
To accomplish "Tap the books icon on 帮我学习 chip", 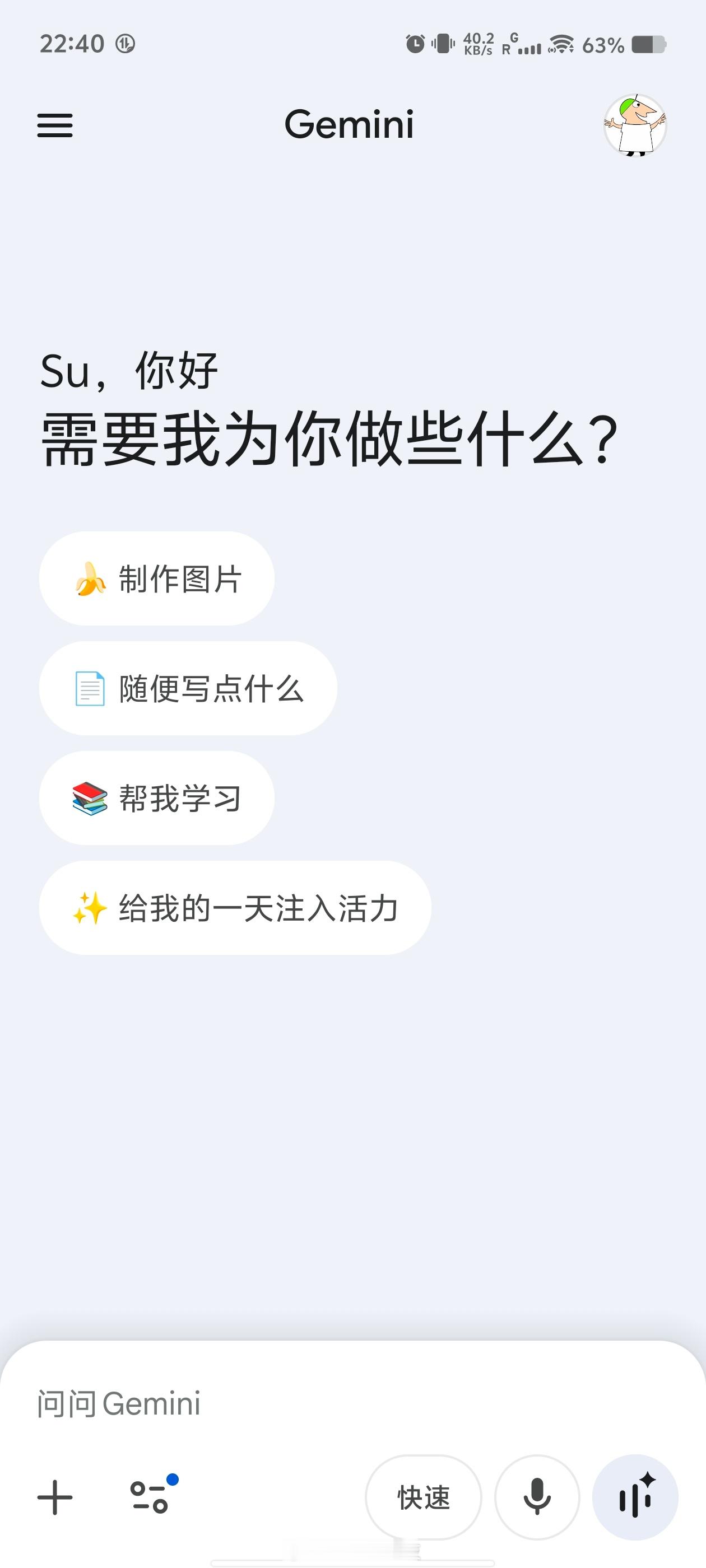I will (x=89, y=798).
